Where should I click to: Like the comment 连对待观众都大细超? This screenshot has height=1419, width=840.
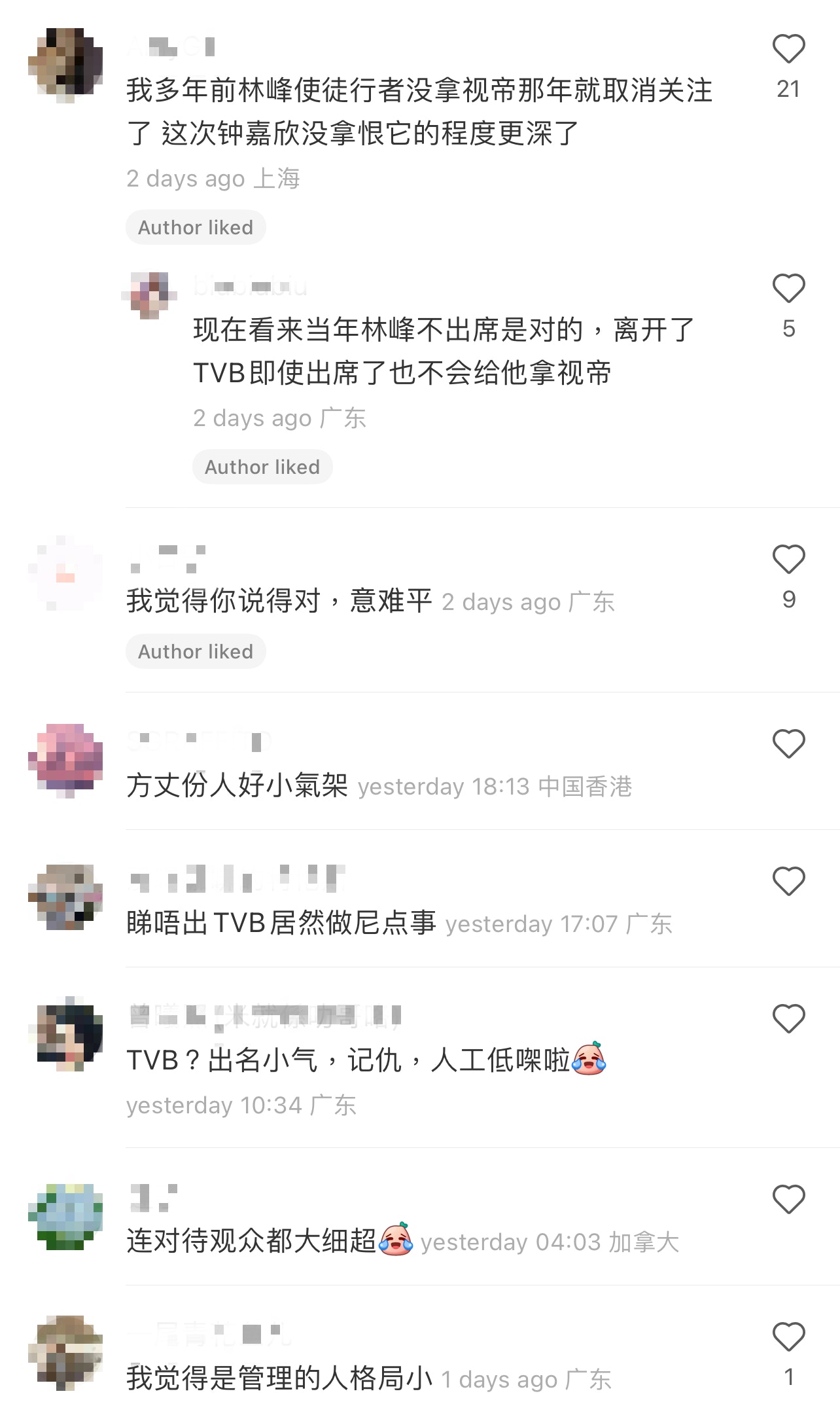[x=788, y=1200]
